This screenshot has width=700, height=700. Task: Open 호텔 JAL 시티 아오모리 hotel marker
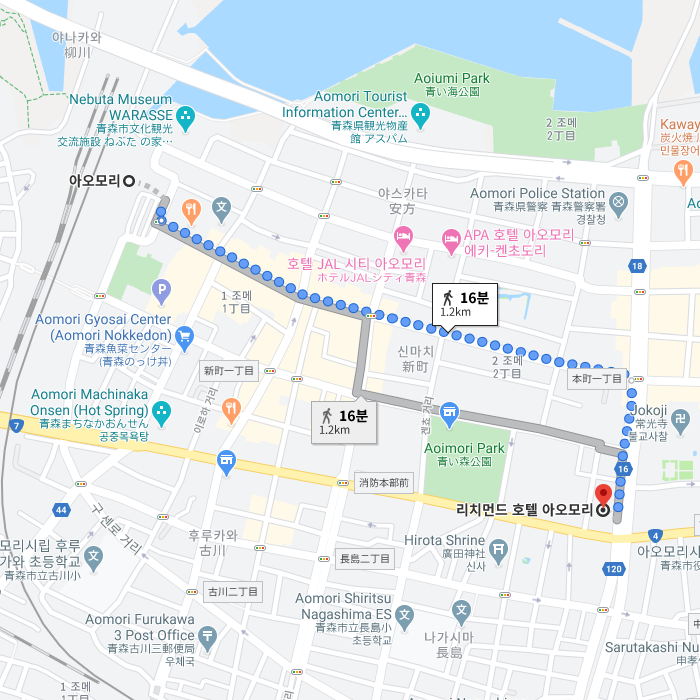coord(403,239)
